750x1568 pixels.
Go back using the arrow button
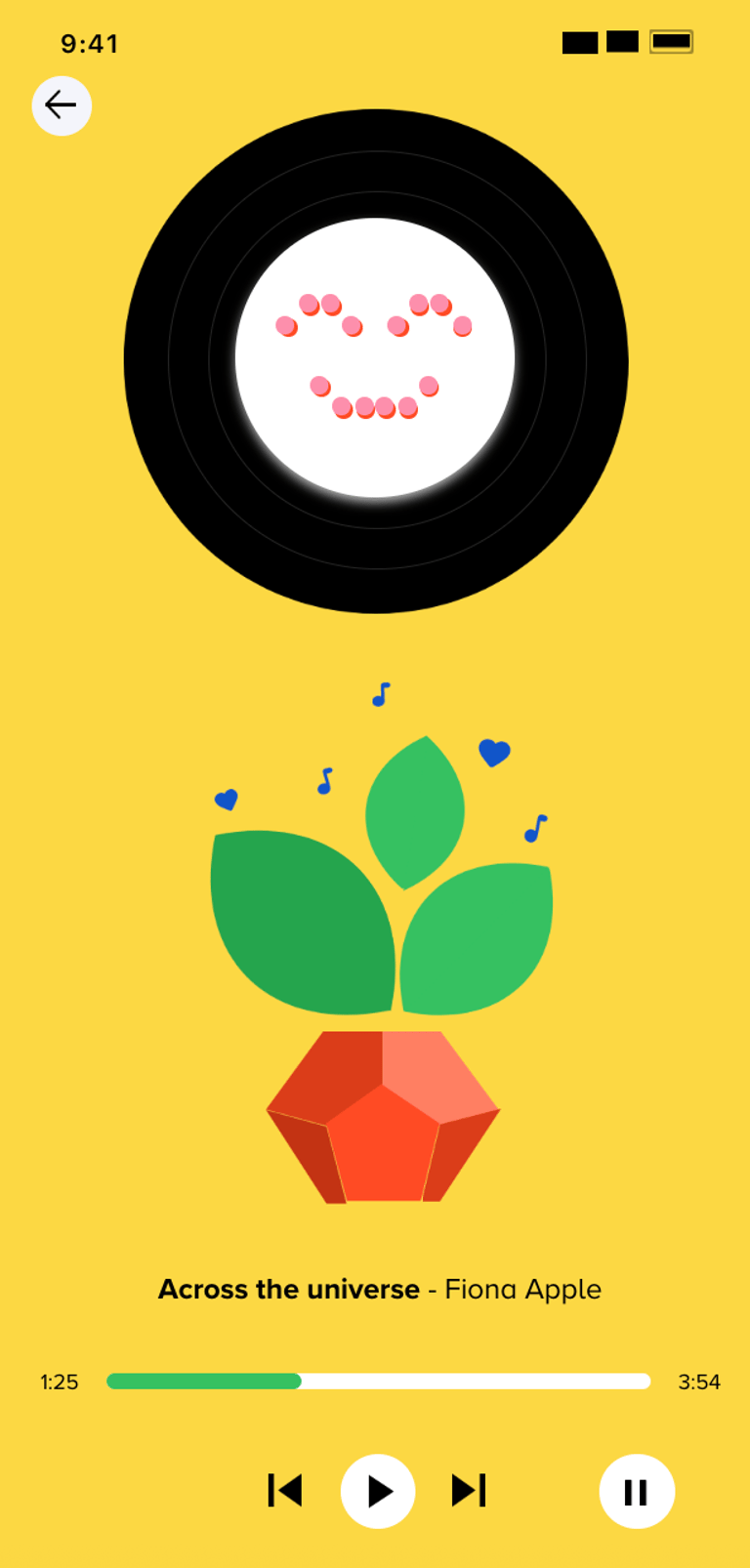click(62, 105)
